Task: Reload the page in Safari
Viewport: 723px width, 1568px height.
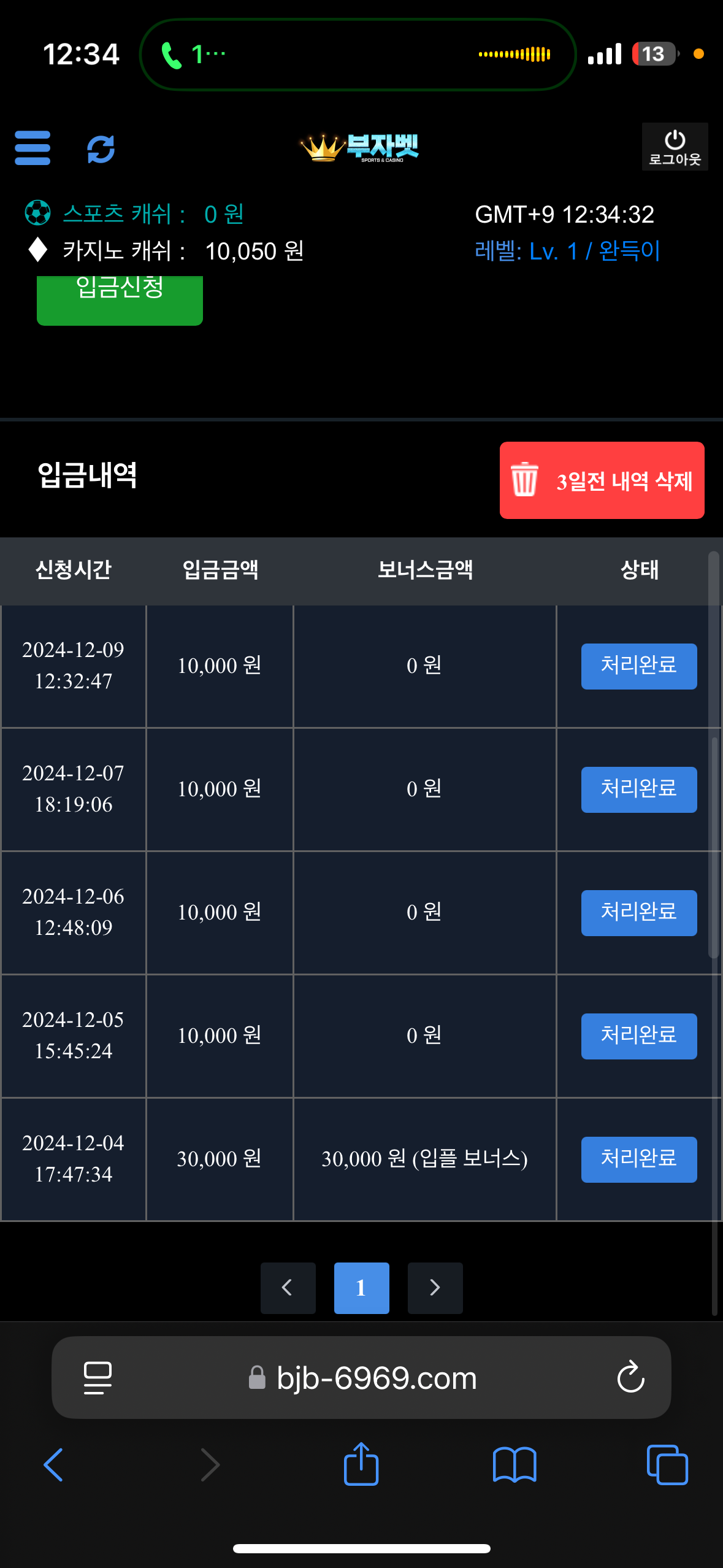Action: point(630,1378)
